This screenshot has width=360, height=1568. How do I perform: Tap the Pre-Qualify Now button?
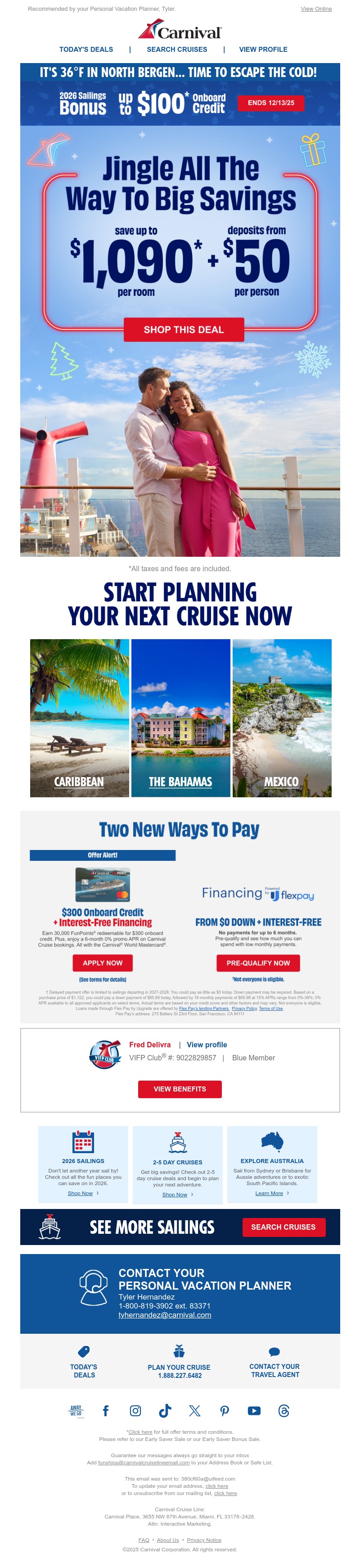[x=258, y=962]
